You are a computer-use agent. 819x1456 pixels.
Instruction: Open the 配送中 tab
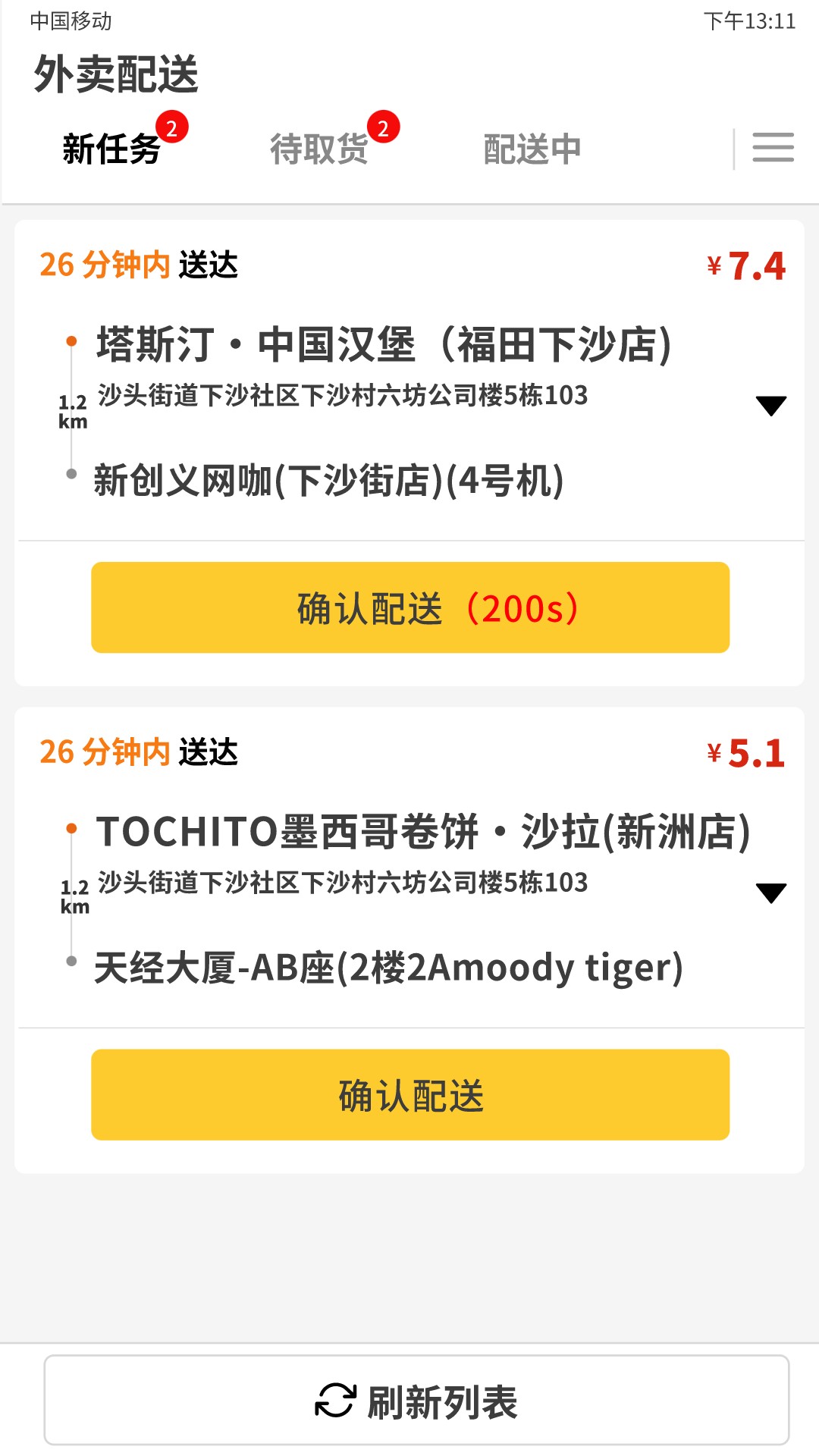tap(532, 149)
